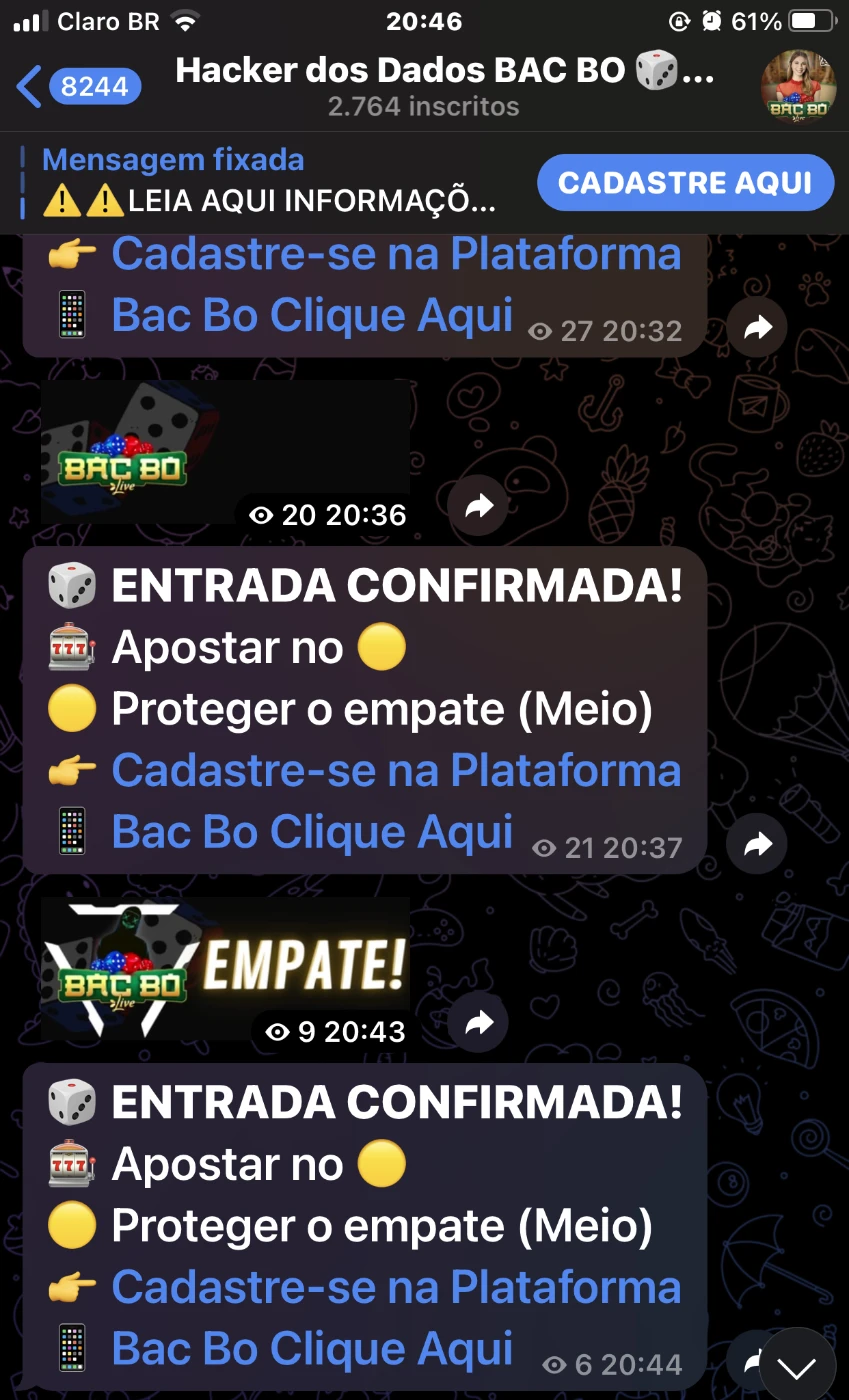
Task: Open the Bac Bo Clique Aqui link
Action: [x=313, y=831]
